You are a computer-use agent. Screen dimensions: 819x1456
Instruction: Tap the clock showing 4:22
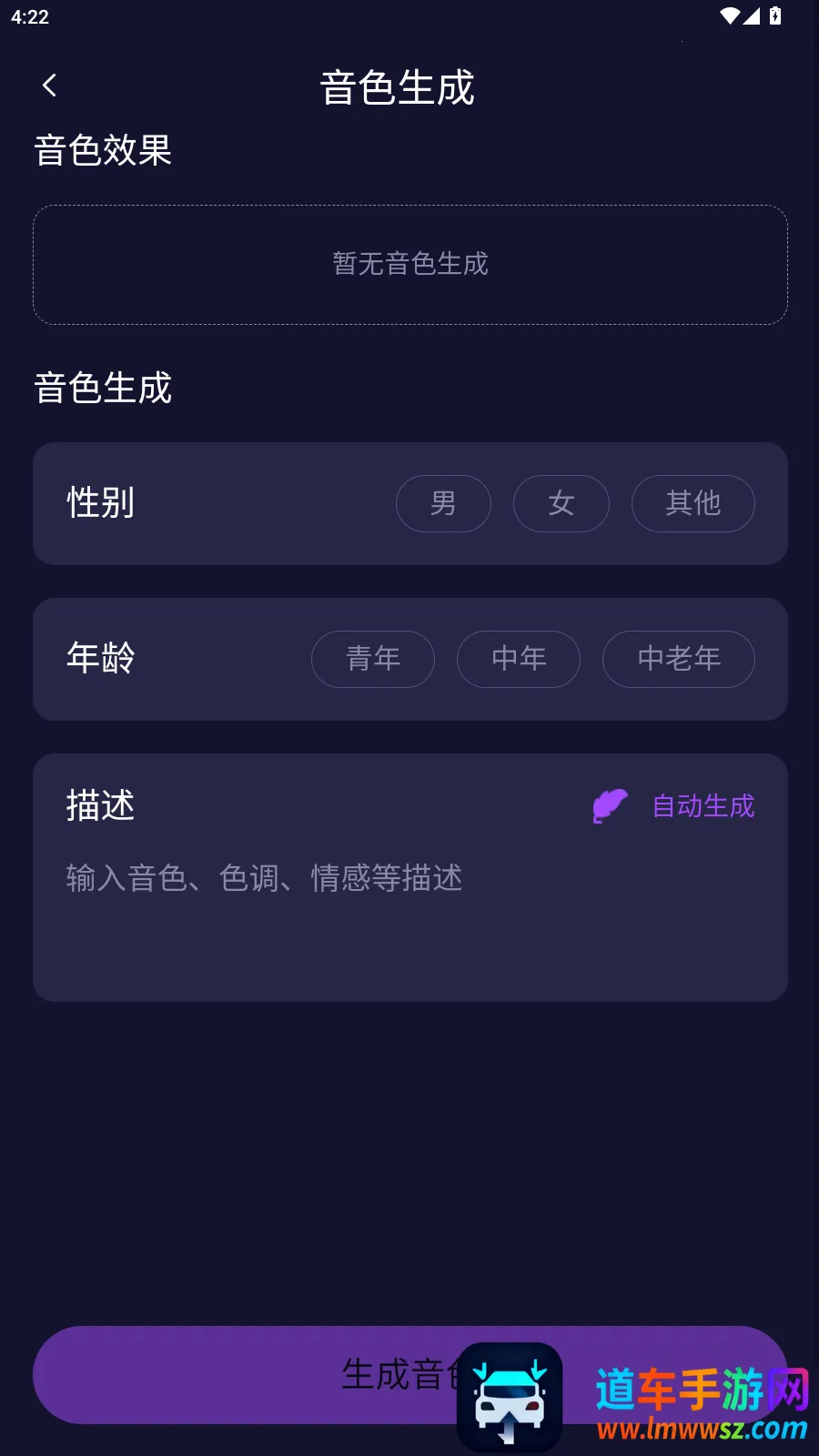(x=31, y=16)
